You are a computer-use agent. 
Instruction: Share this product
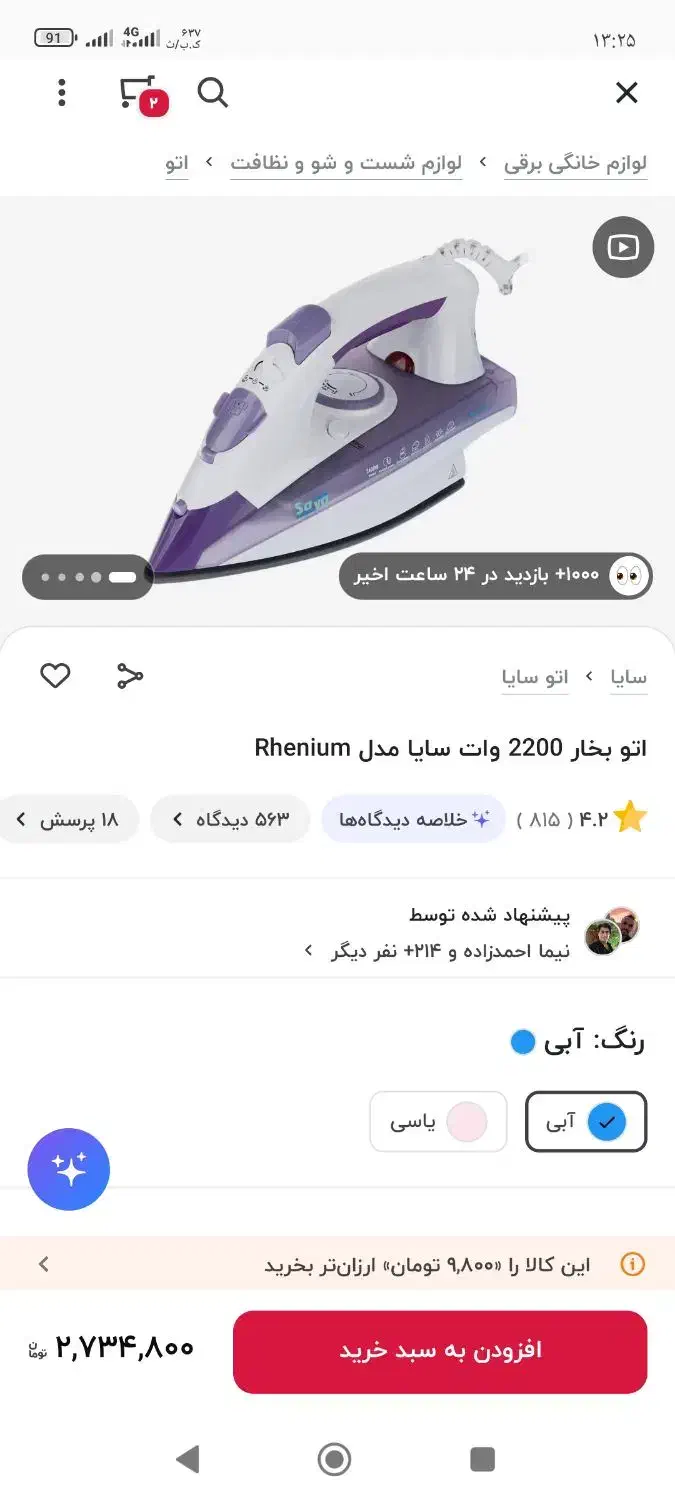point(130,676)
